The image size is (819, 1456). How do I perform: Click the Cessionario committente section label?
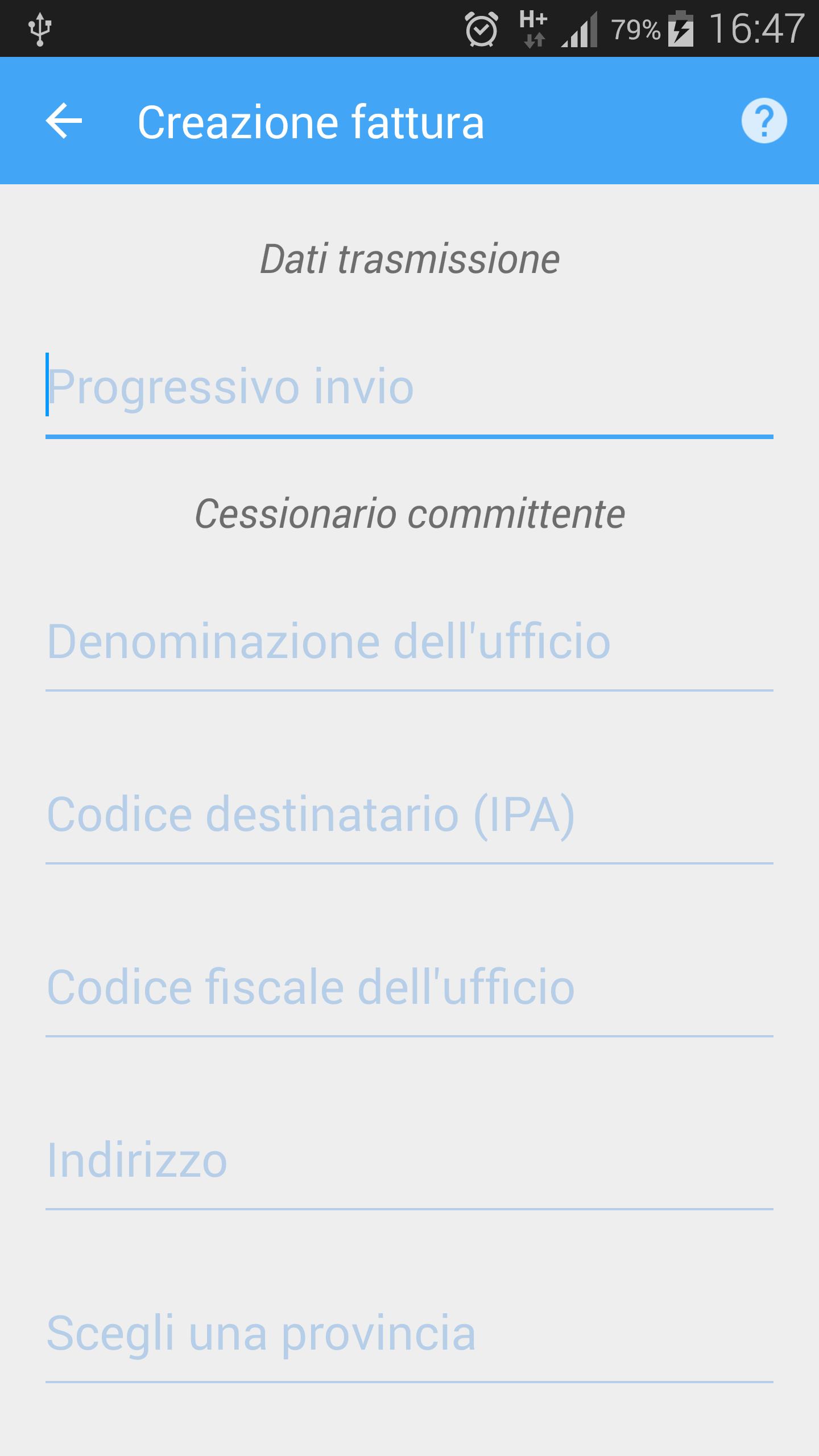(408, 514)
